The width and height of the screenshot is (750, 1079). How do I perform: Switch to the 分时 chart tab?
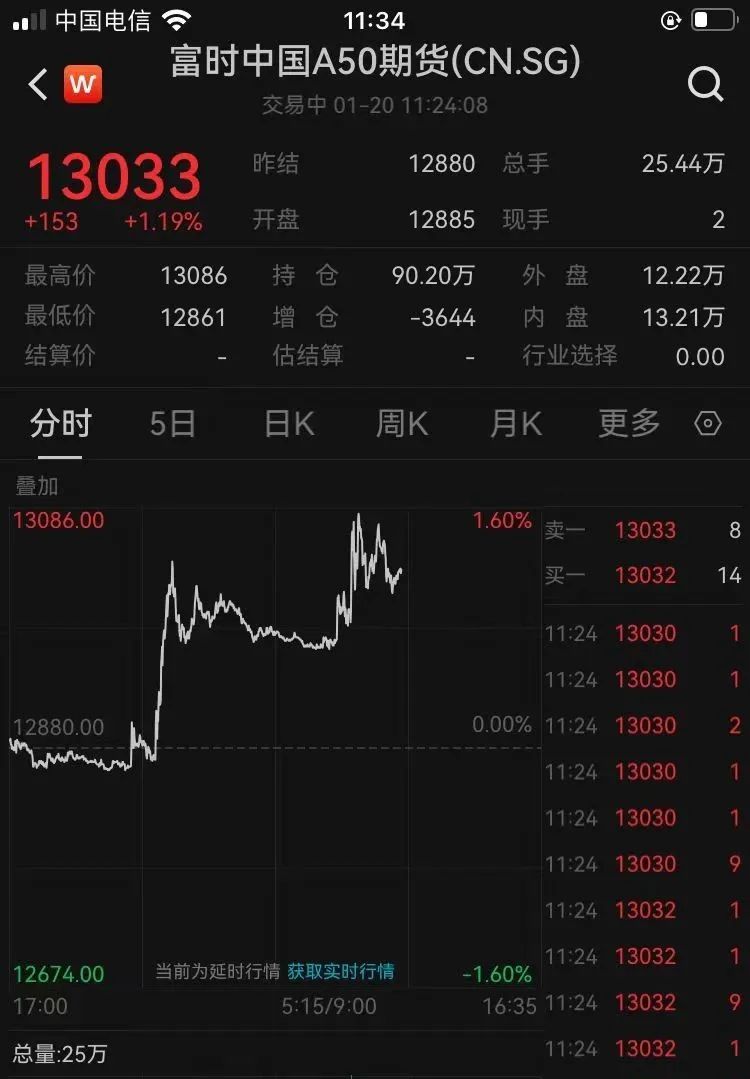(60, 424)
